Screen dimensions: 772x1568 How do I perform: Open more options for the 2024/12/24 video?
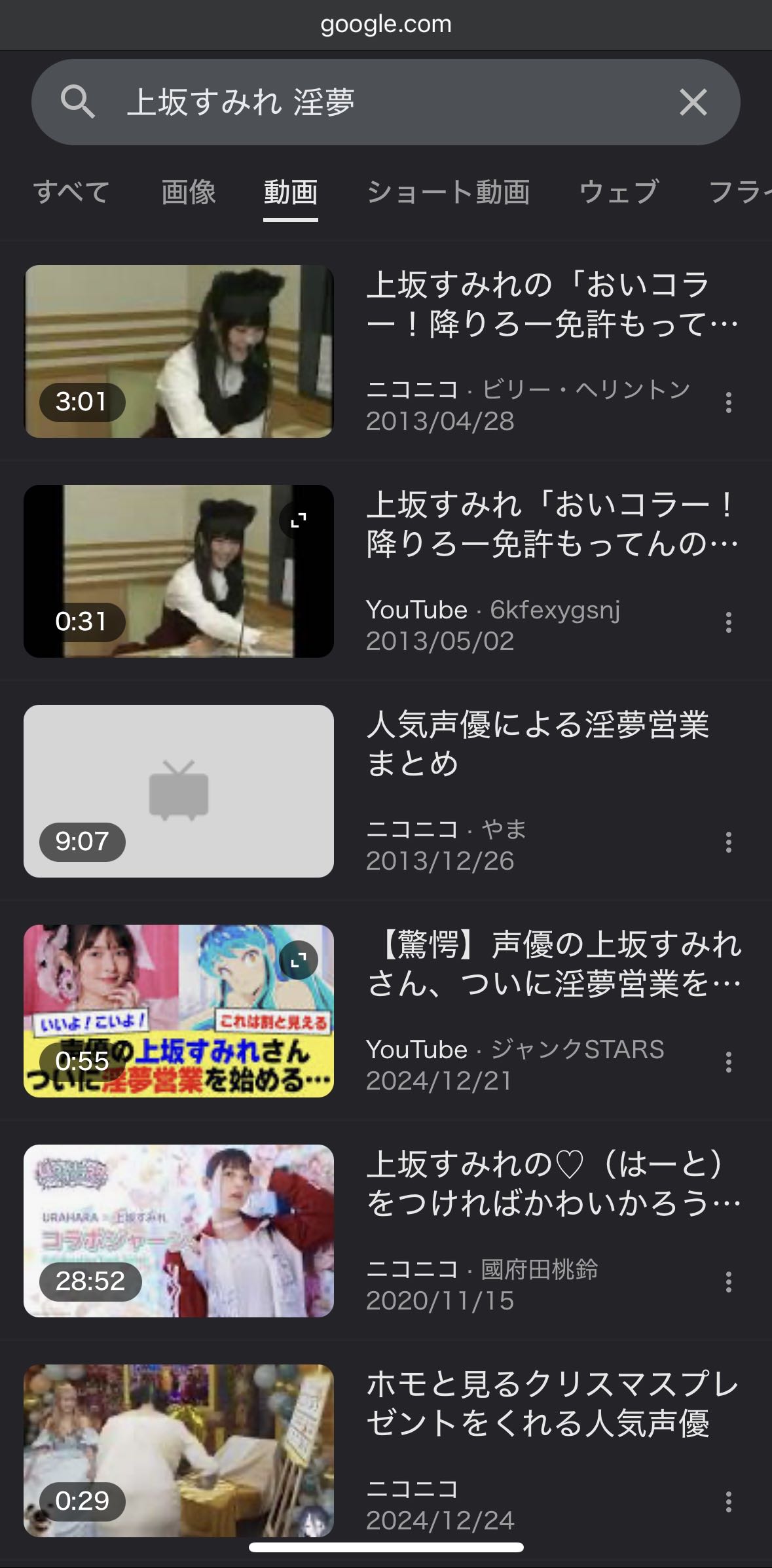tap(728, 1502)
